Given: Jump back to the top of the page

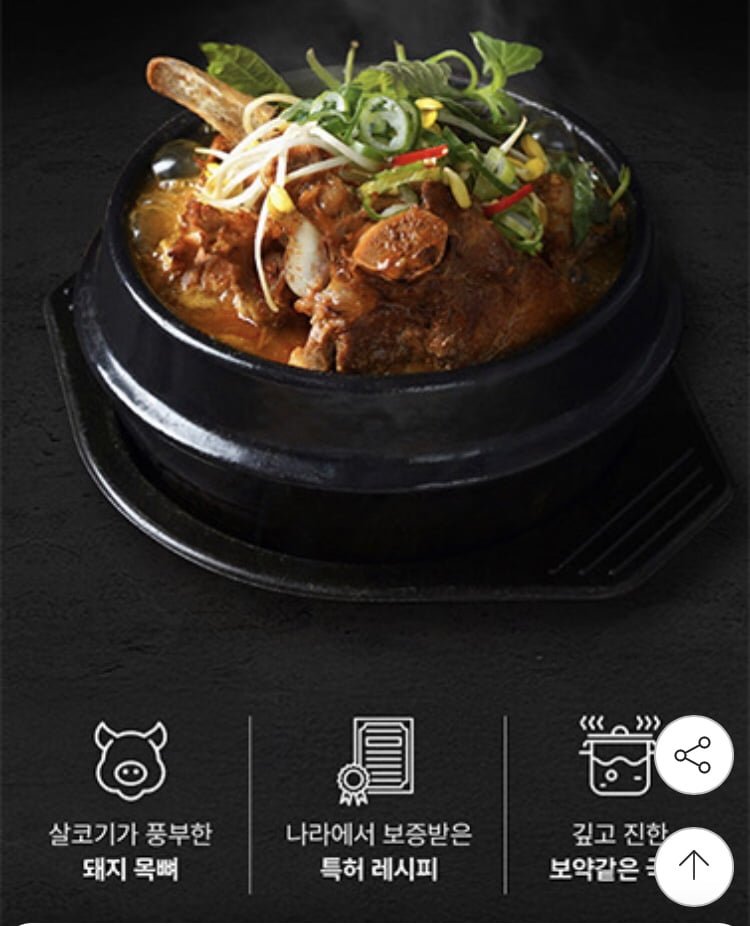Looking at the screenshot, I should pyautogui.click(x=693, y=866).
